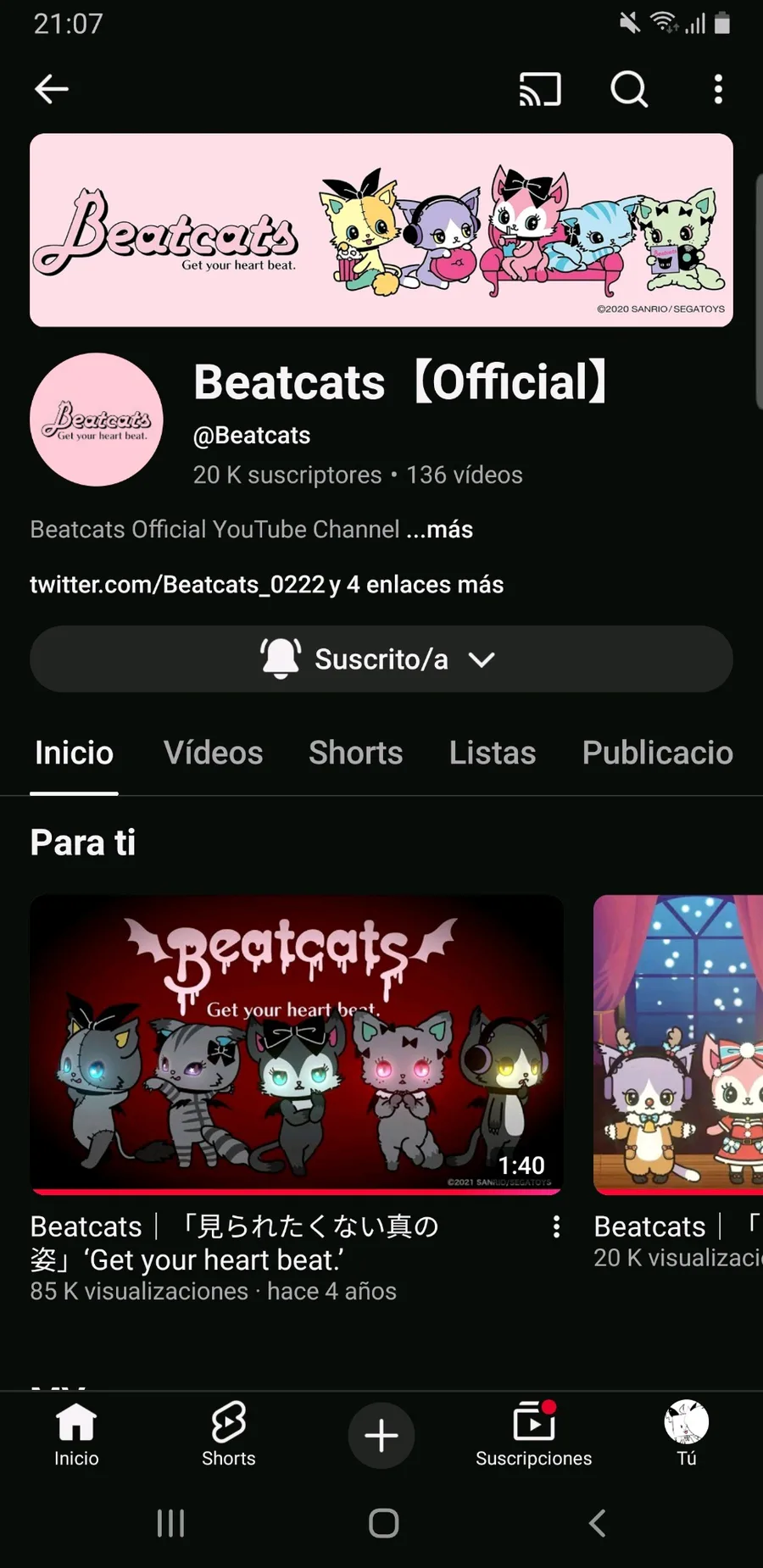
Task: Switch to the Vídeos tab
Action: click(214, 753)
